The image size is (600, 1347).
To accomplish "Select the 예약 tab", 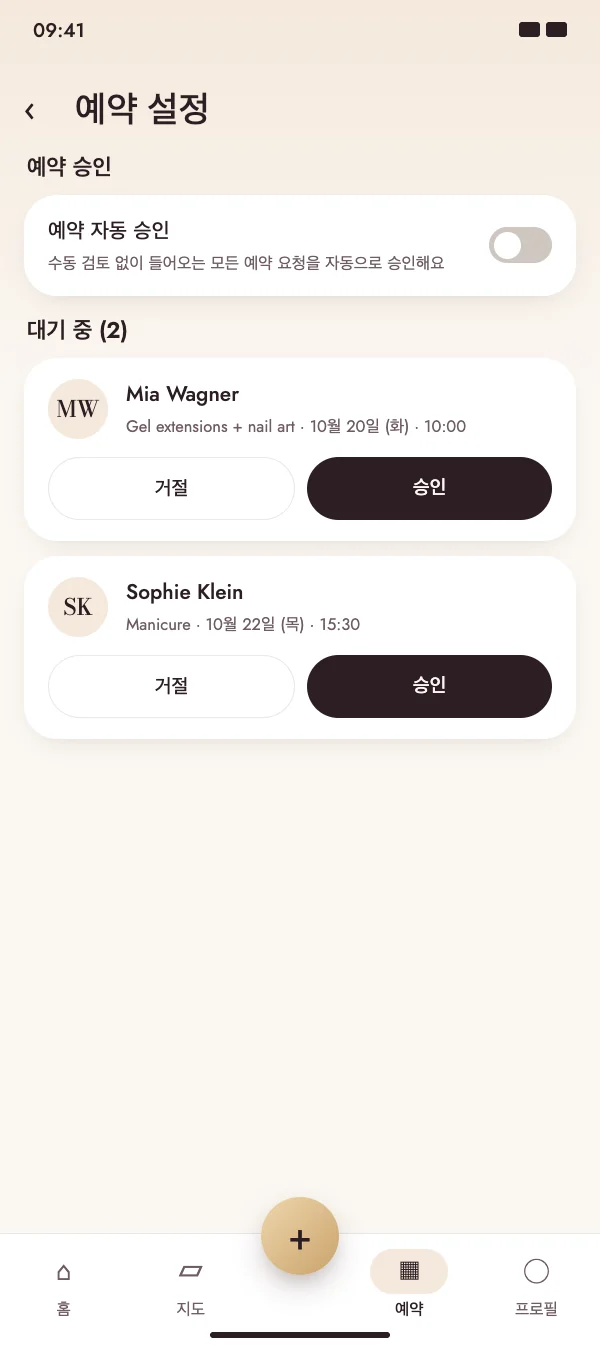I will click(409, 1287).
